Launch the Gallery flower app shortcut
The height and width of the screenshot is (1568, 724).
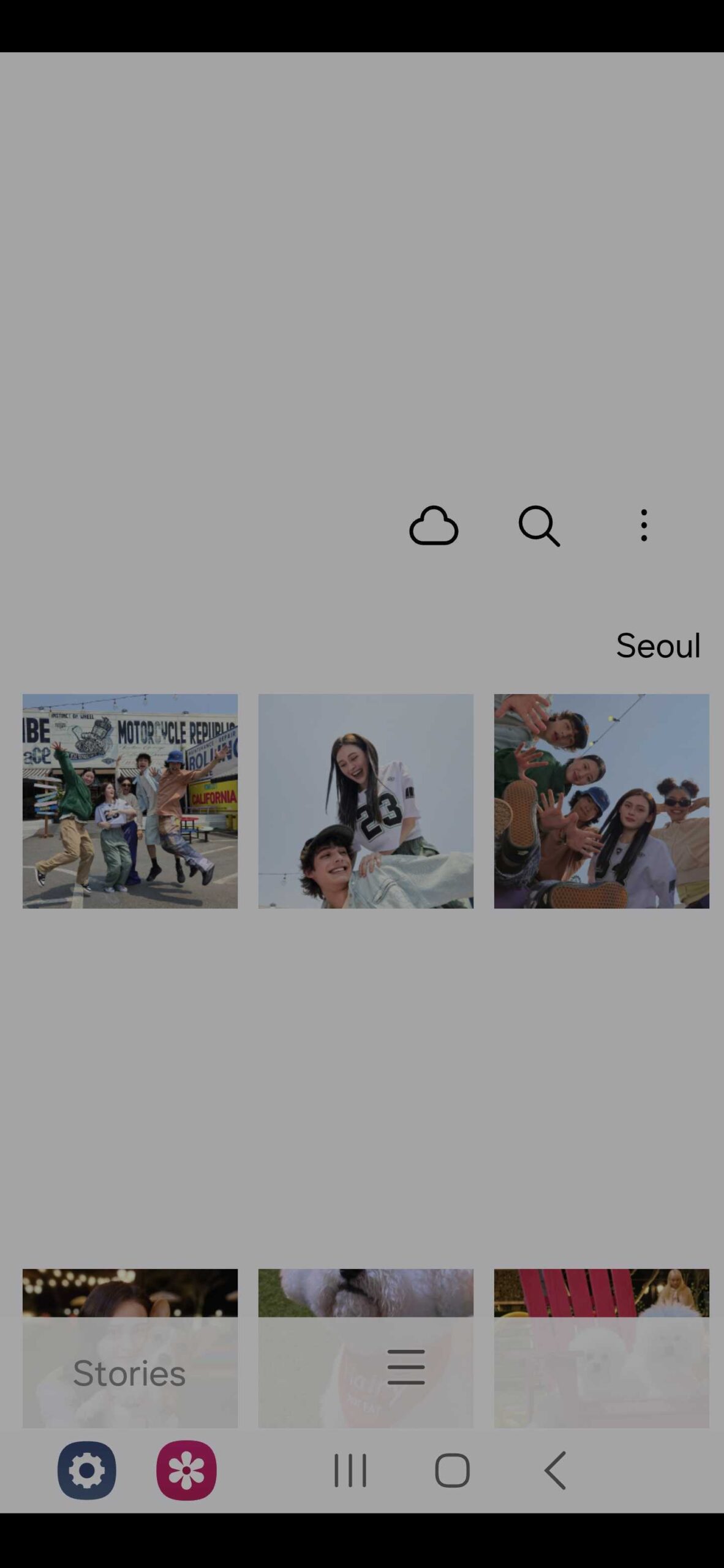[186, 1470]
